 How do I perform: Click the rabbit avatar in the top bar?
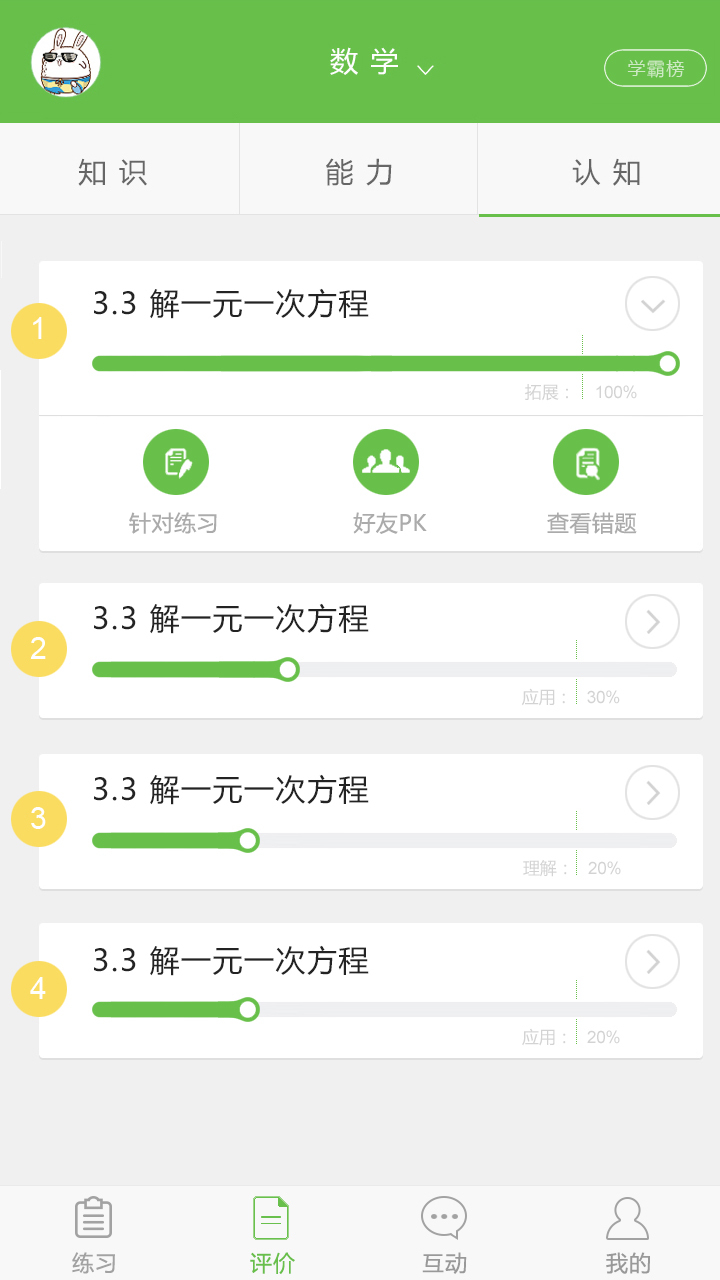coord(64,61)
